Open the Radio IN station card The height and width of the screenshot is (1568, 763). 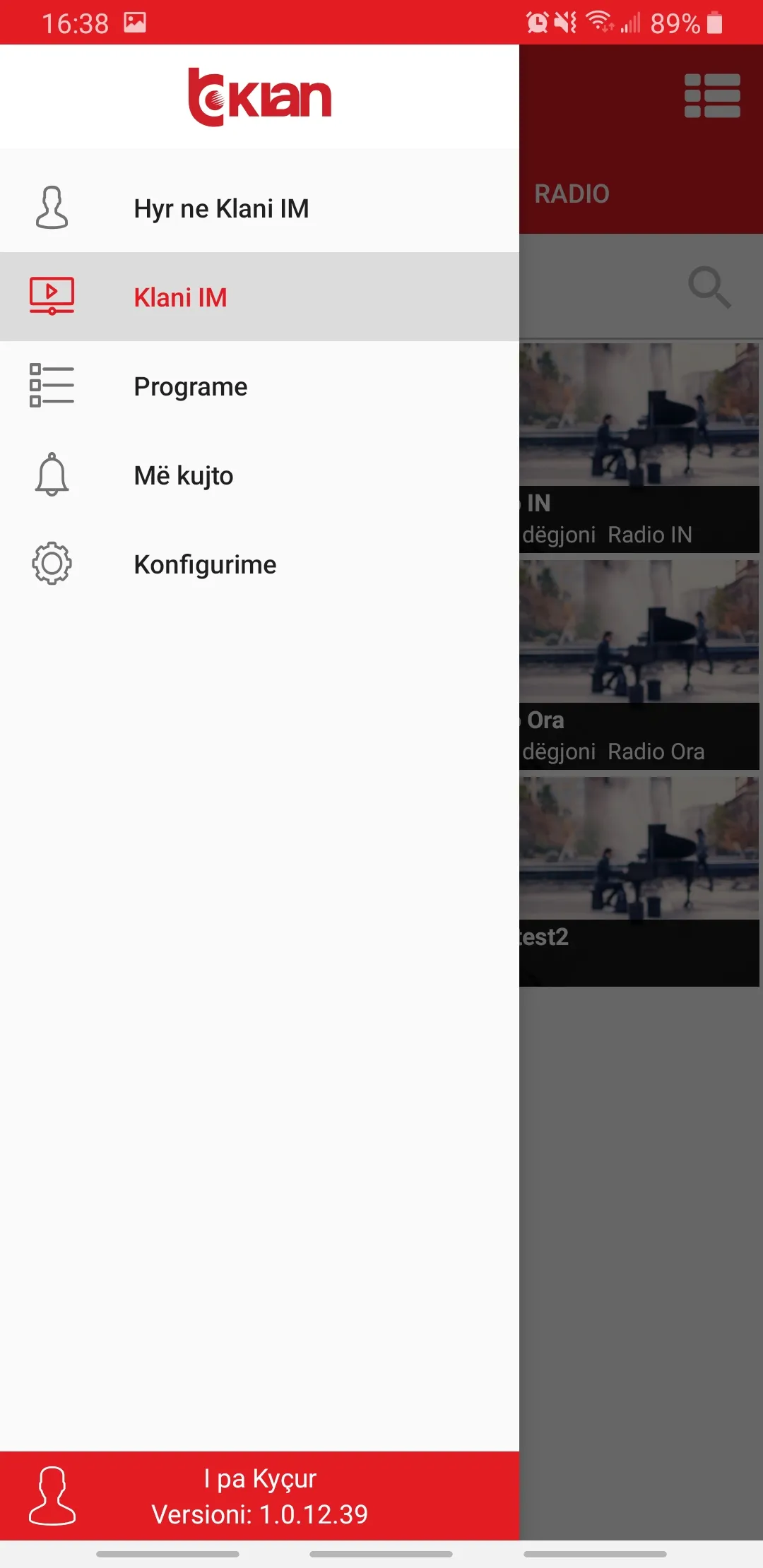(x=639, y=448)
